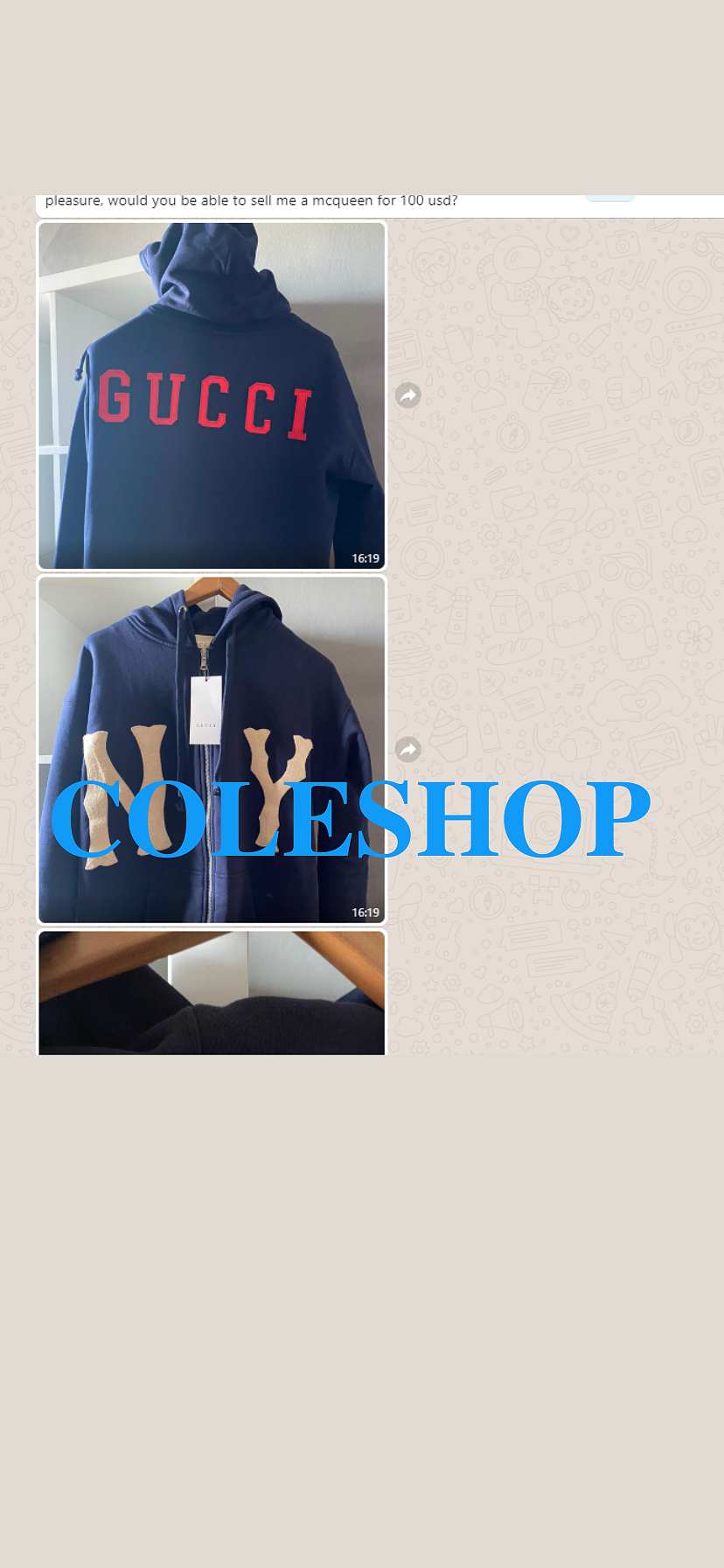Forward the GUCCI hoodie back photo
Image resolution: width=724 pixels, height=1568 pixels.
tap(408, 395)
